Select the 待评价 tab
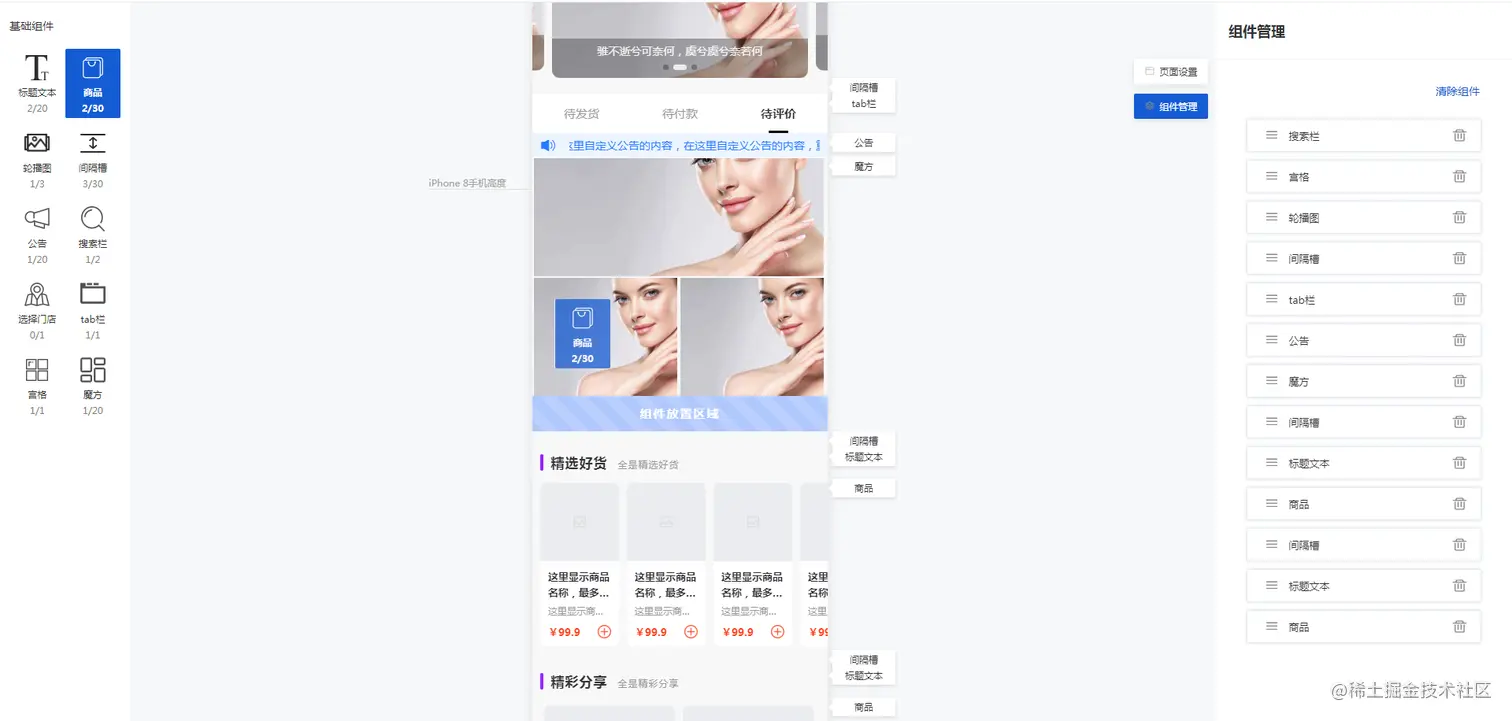The height and width of the screenshot is (721, 1512). click(x=778, y=114)
